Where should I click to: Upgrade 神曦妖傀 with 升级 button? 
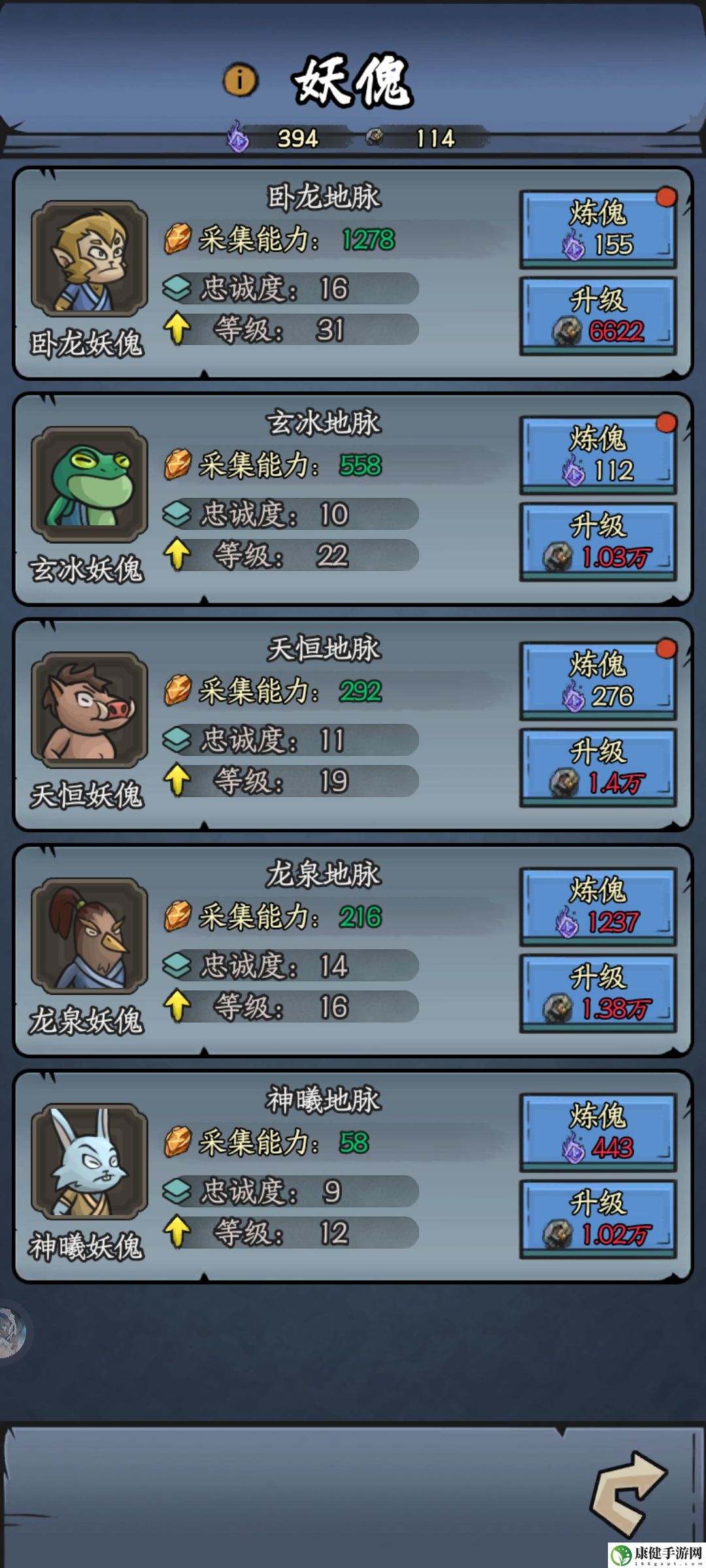point(597,1219)
